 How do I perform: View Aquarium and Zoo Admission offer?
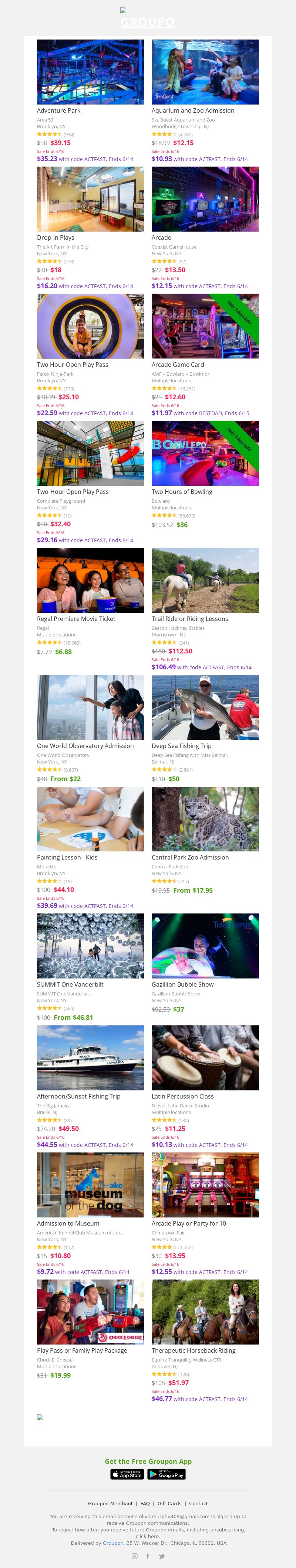pyautogui.click(x=205, y=72)
